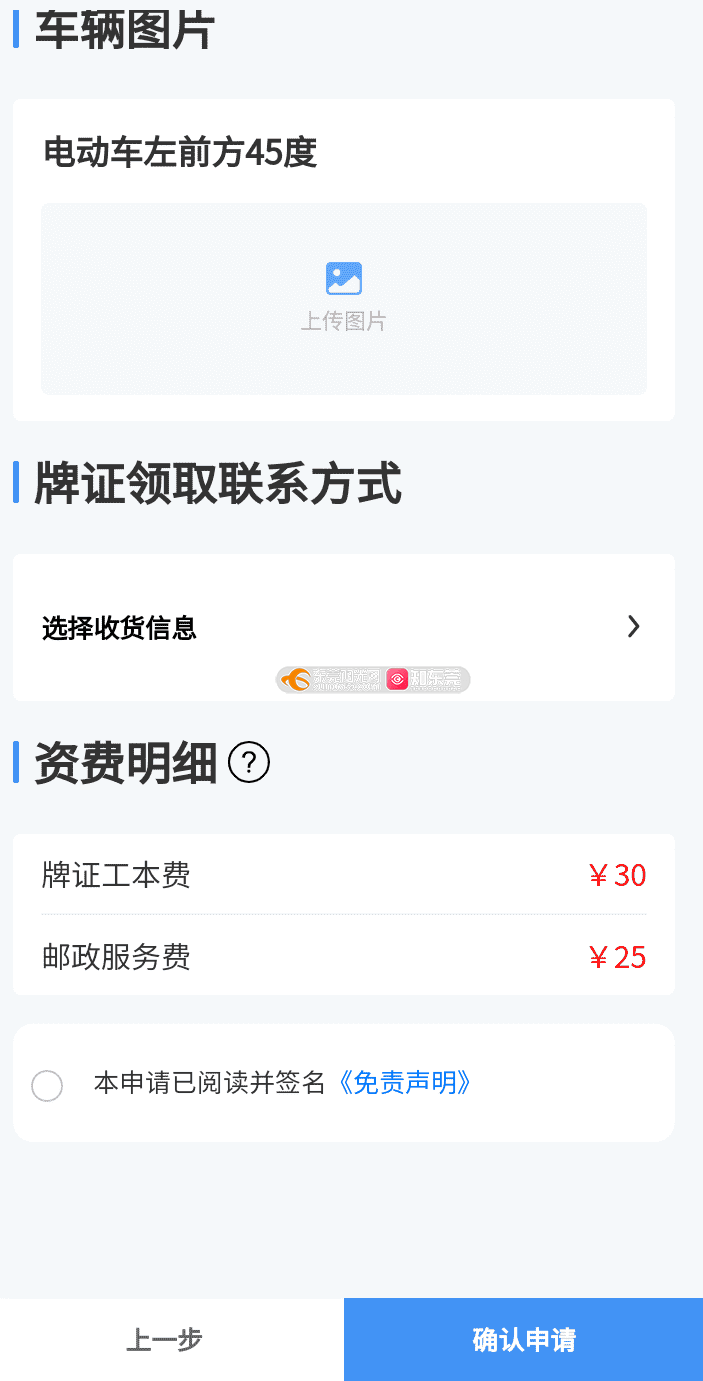Submit with 确认申请 button
Image resolution: width=703 pixels, height=1381 pixels.
pos(524,1340)
